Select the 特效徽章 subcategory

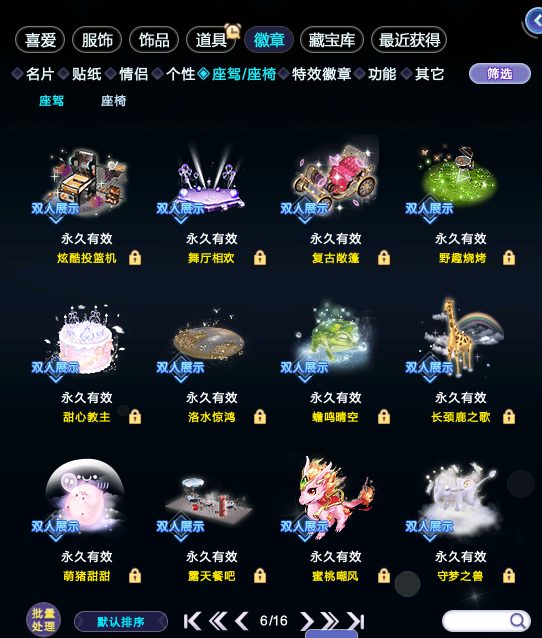click(321, 74)
